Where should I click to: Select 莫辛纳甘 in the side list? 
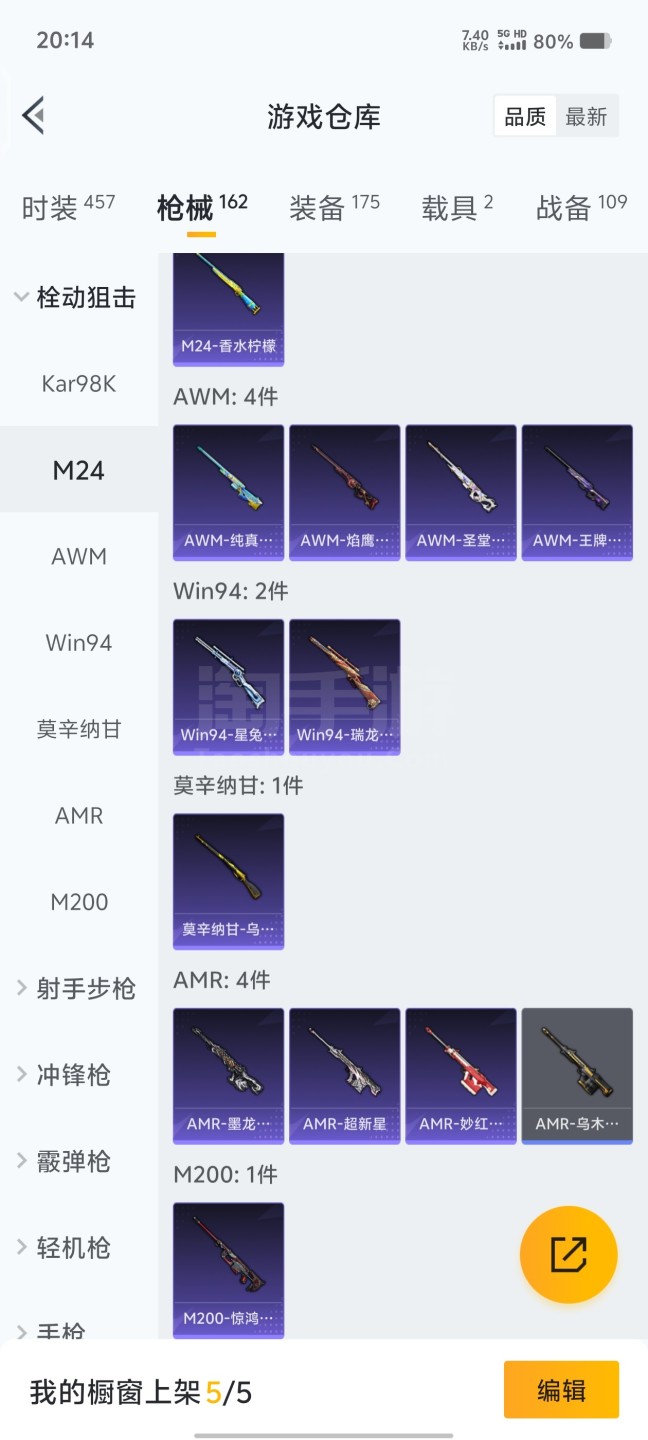pyautogui.click(x=79, y=730)
